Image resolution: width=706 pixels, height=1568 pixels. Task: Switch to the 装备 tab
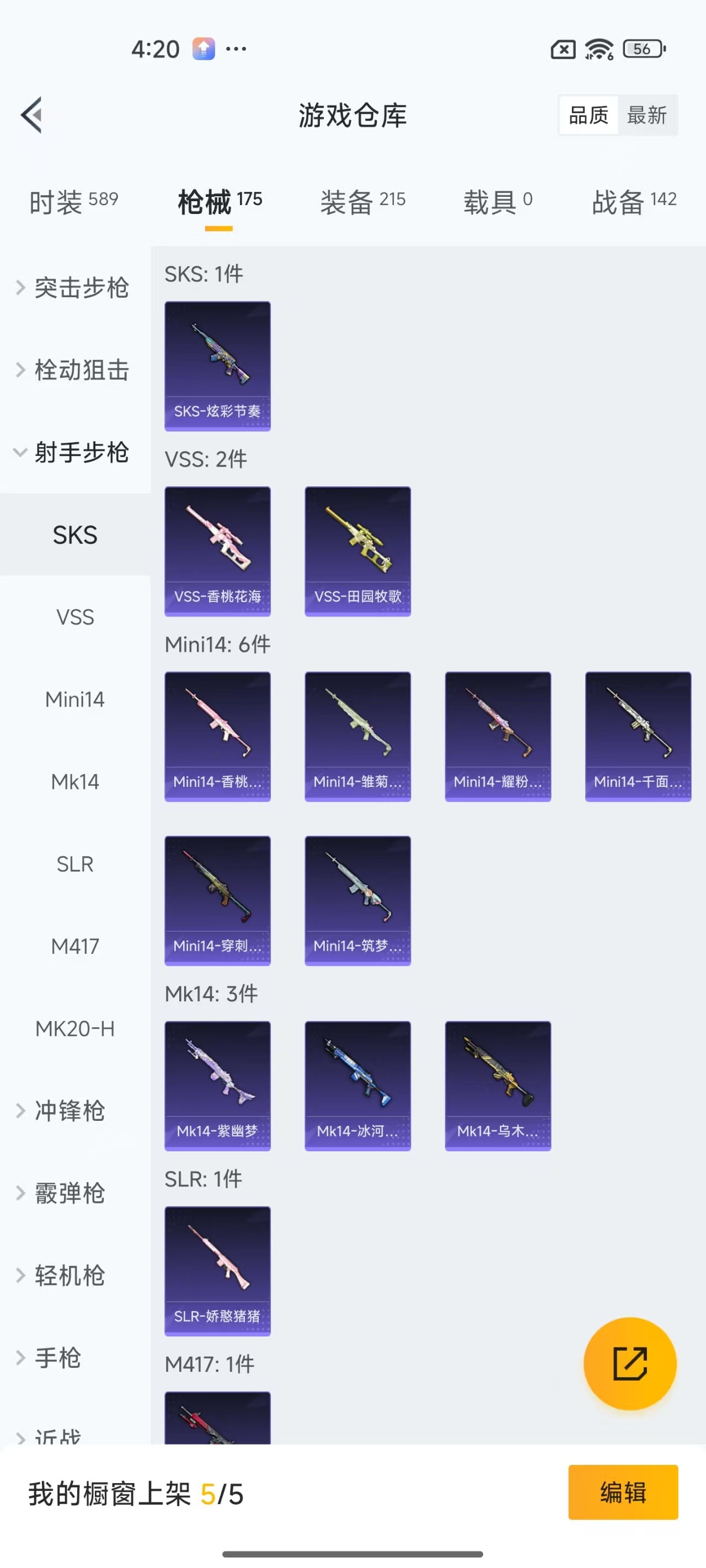pos(362,201)
